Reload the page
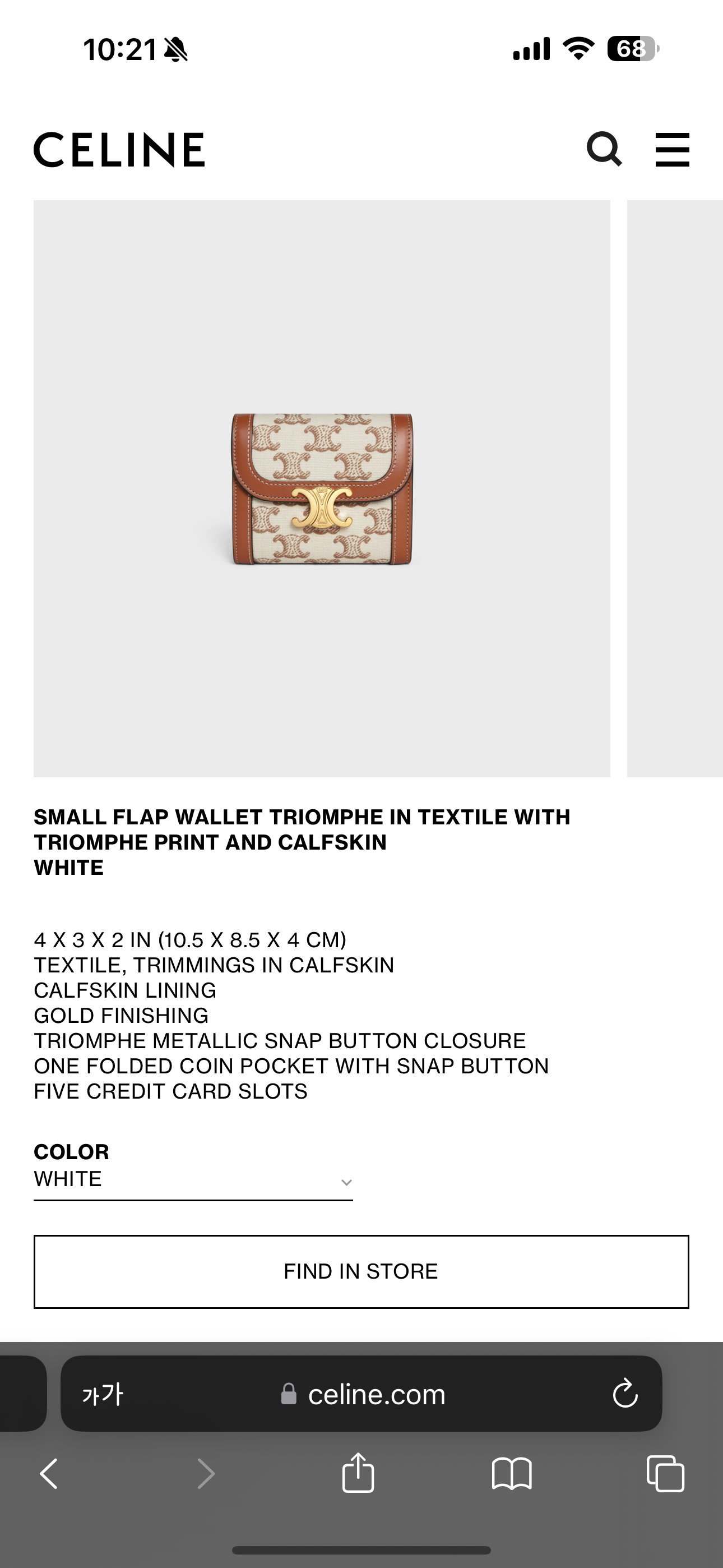 click(625, 1394)
